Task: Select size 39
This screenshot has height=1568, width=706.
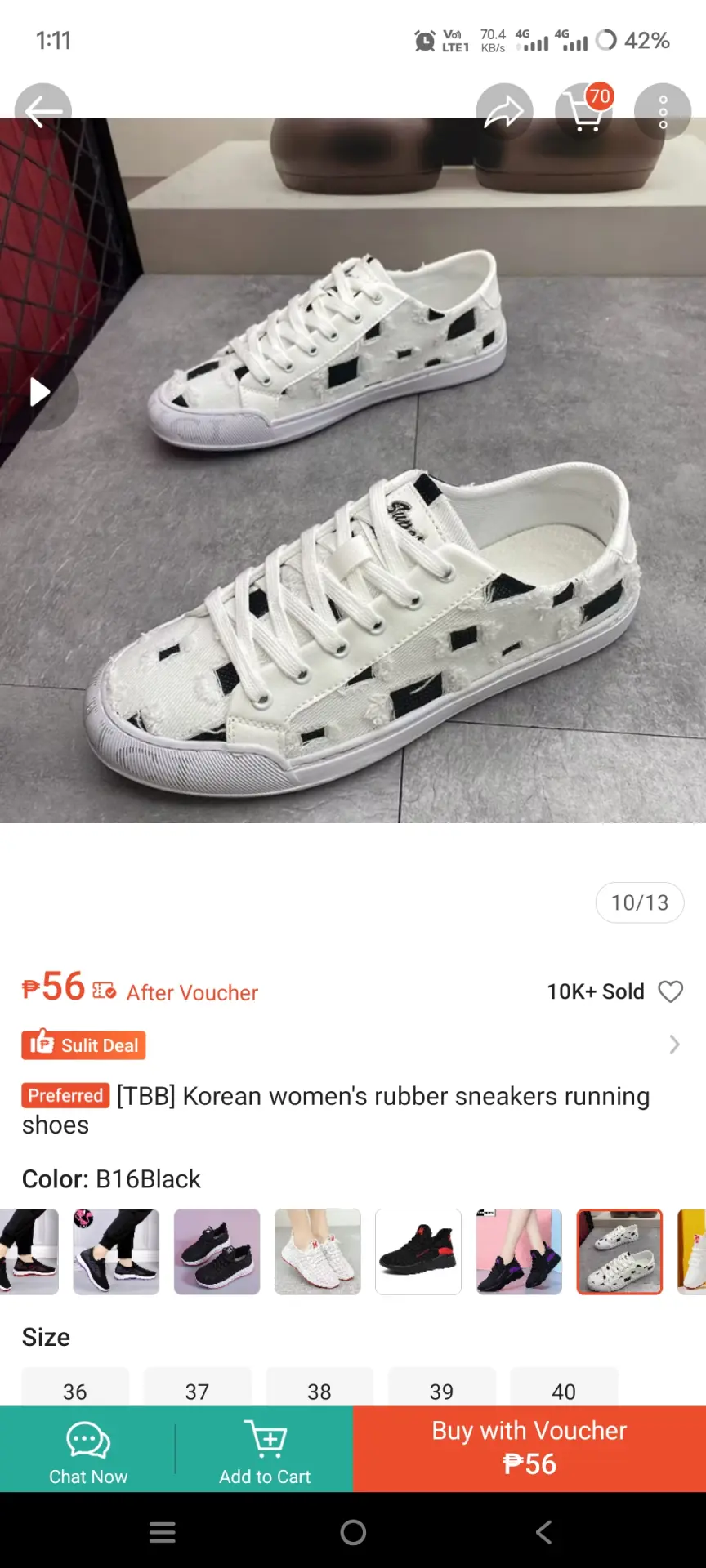Action: click(441, 1387)
